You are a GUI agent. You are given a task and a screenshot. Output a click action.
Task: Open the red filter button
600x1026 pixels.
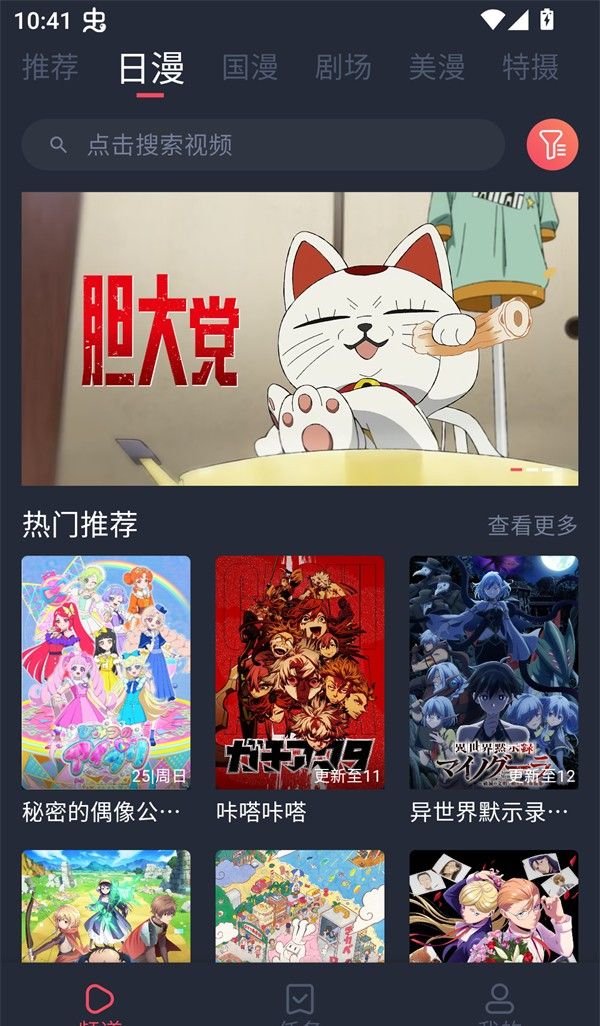[x=552, y=145]
